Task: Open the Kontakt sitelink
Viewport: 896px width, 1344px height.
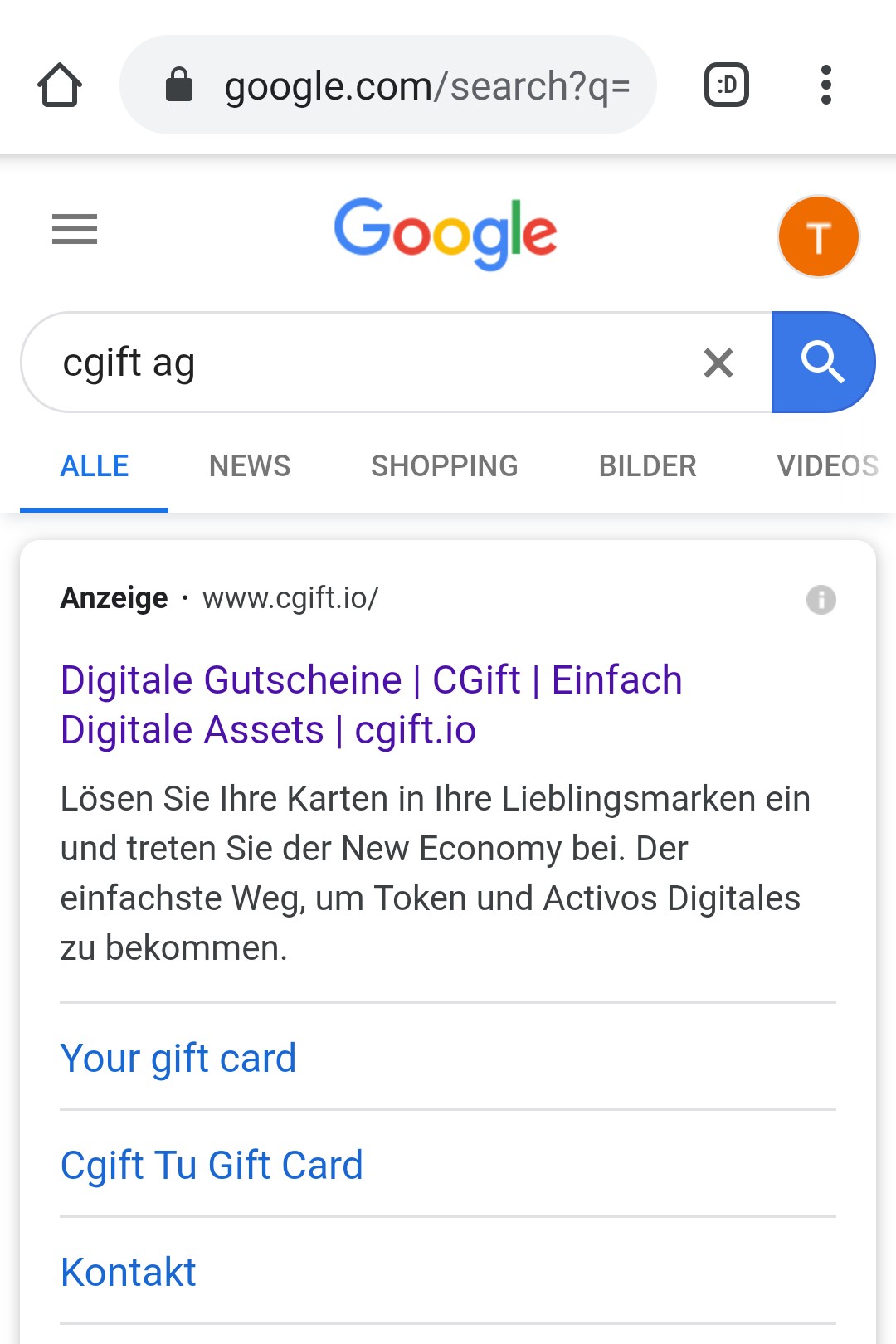Action: tap(128, 1271)
